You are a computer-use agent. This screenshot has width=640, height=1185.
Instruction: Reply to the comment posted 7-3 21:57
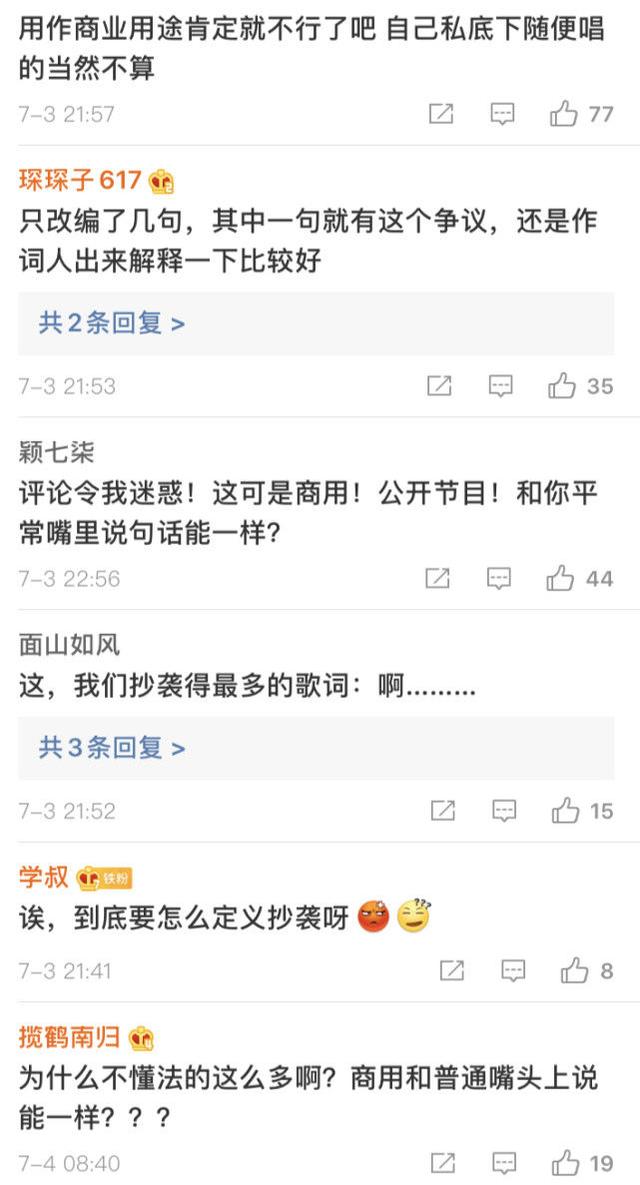502,114
